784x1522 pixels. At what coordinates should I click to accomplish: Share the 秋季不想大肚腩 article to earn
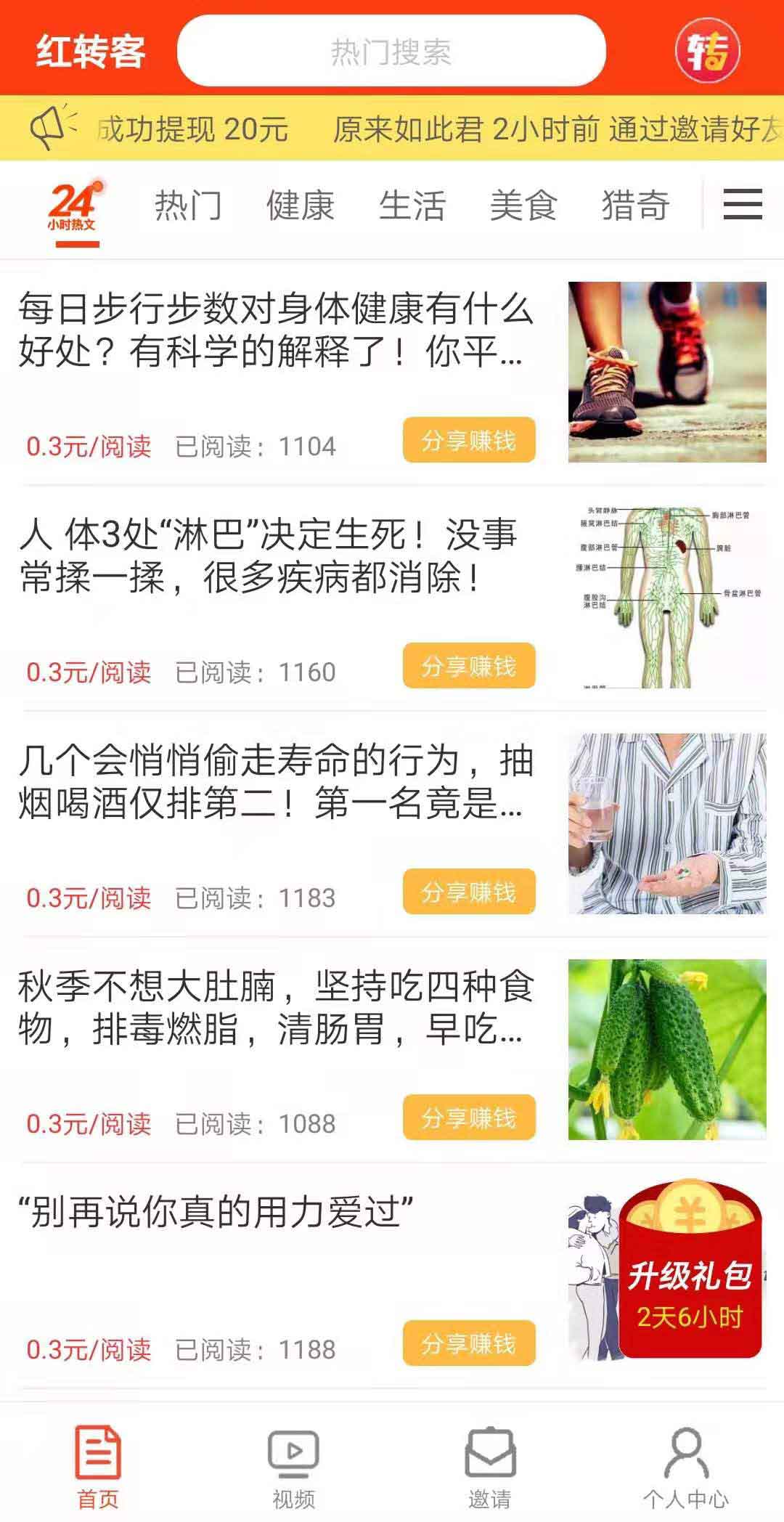(469, 1118)
